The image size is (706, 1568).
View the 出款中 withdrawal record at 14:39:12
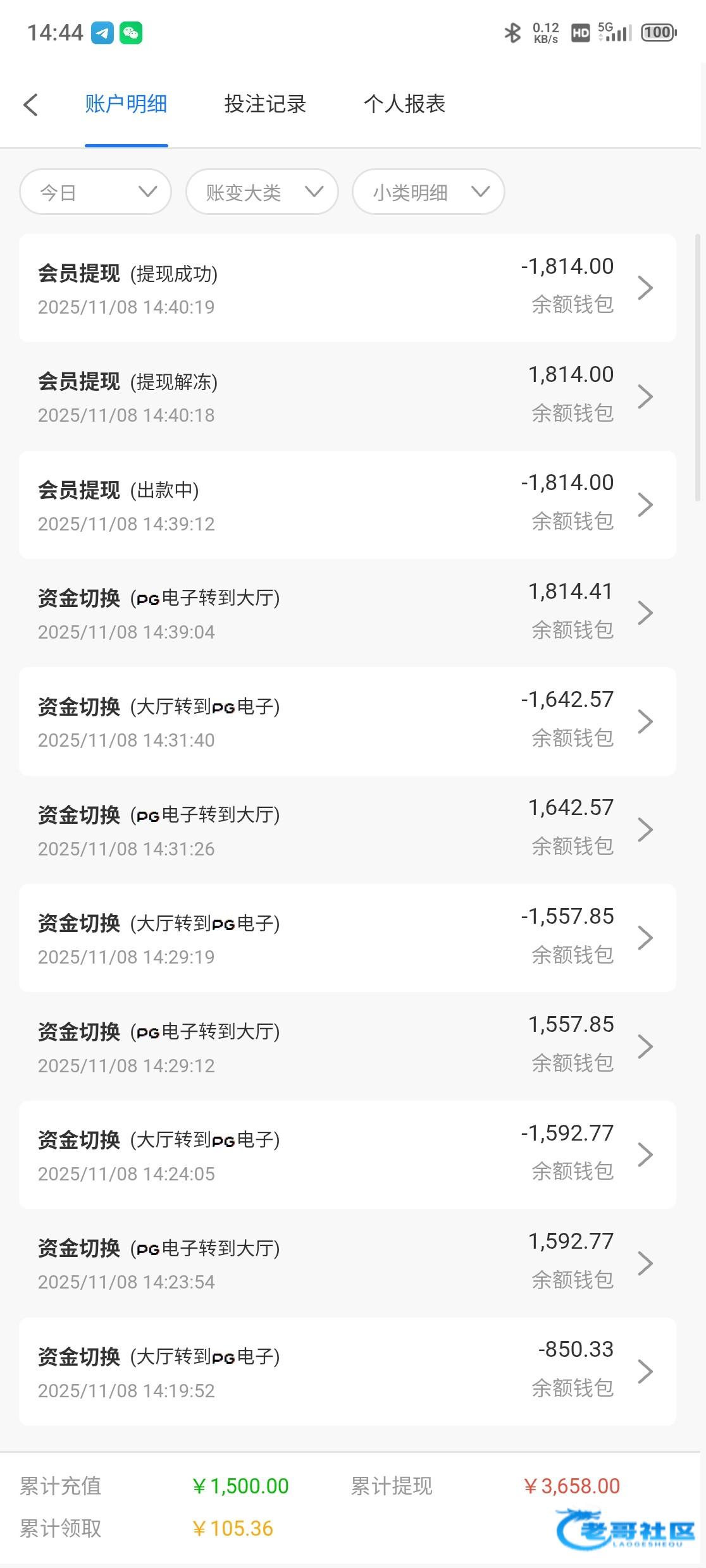coord(347,505)
